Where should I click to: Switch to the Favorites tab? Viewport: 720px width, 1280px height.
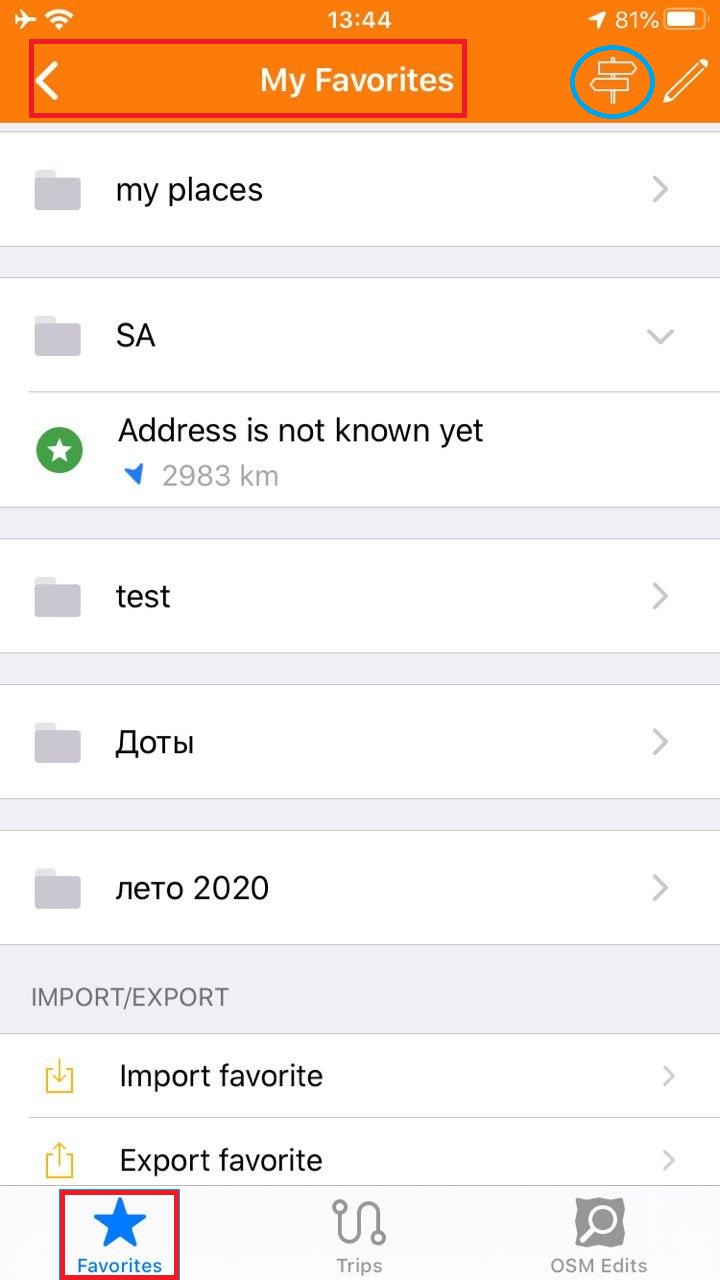click(x=119, y=1235)
